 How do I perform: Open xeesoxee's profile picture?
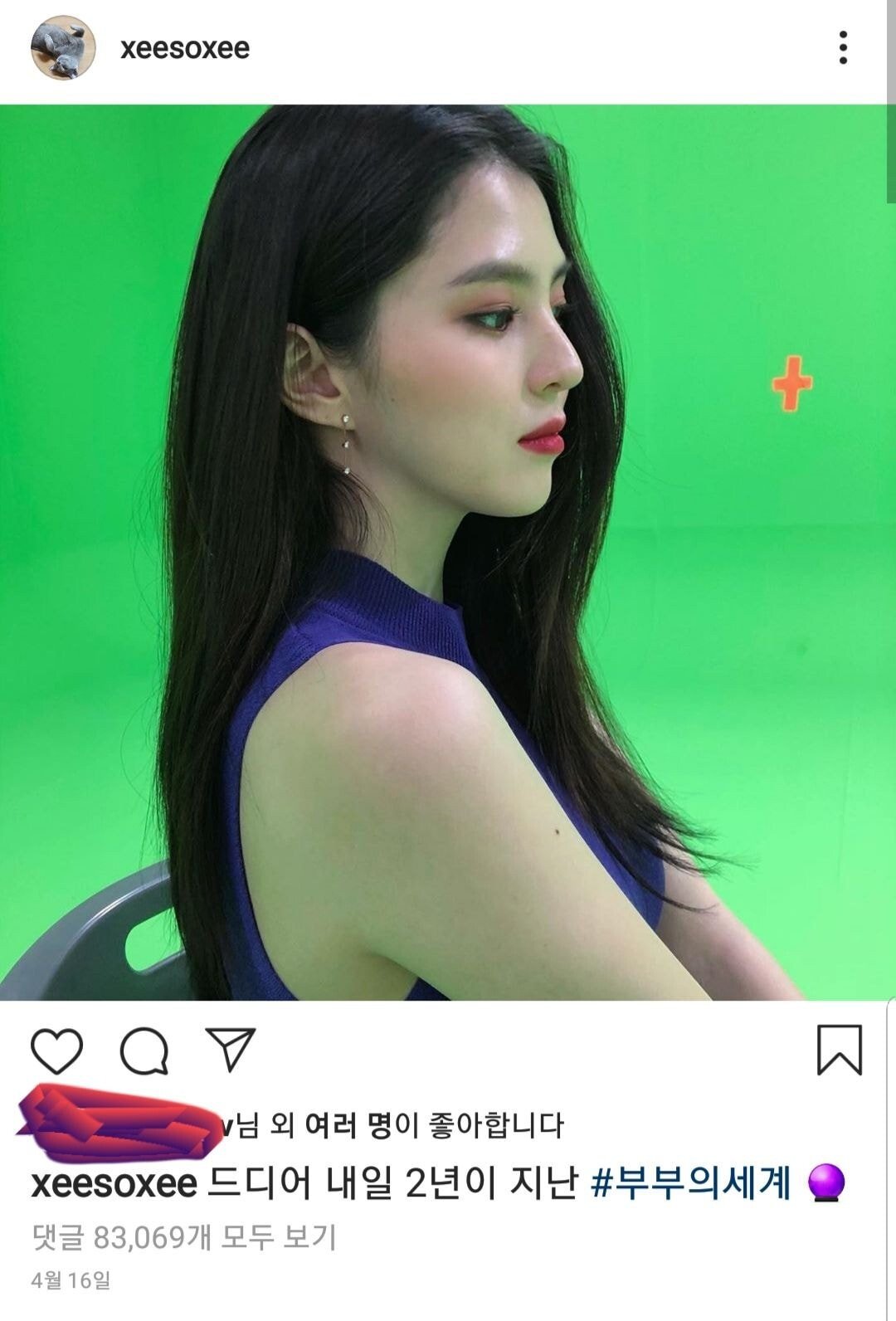(63, 48)
